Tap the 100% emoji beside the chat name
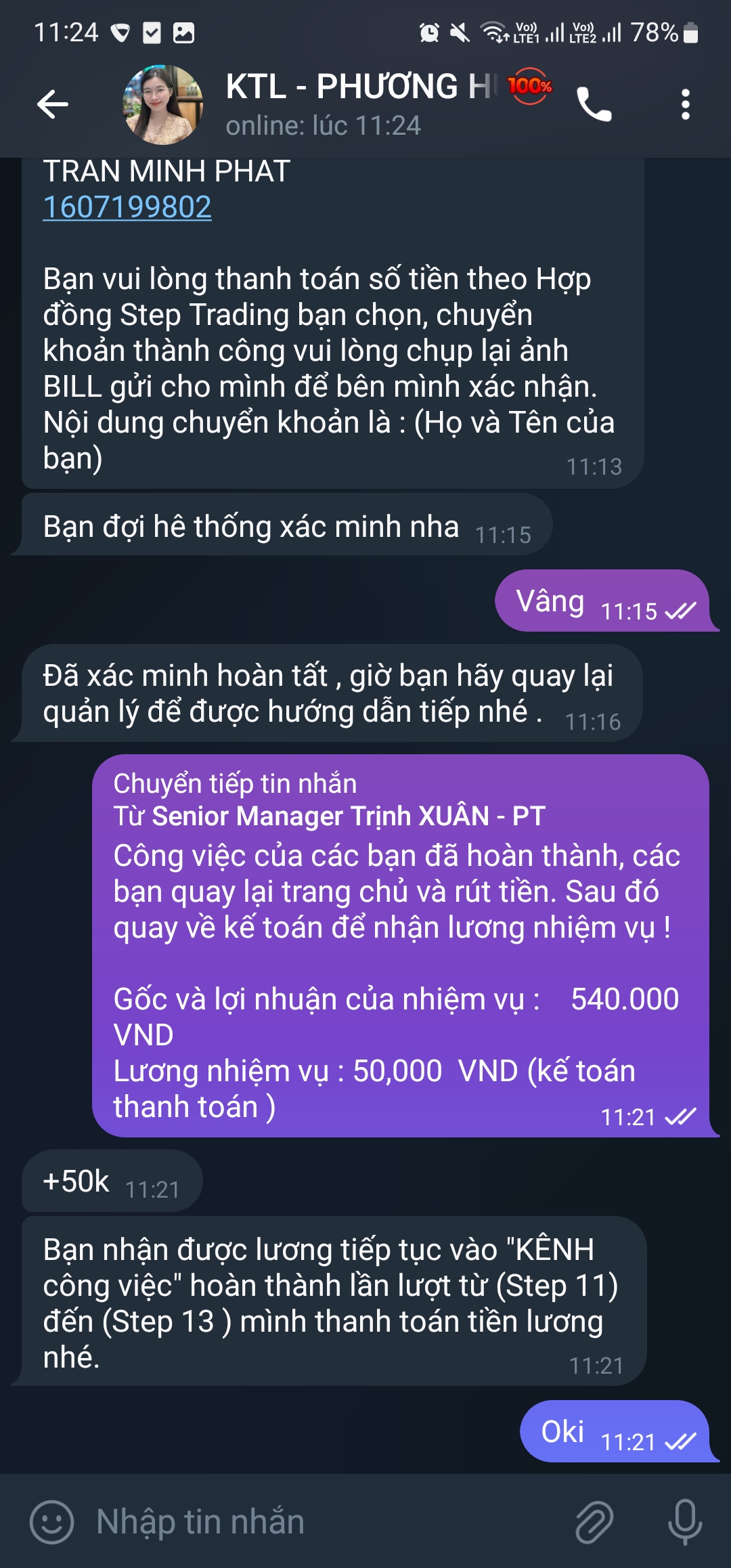The width and height of the screenshot is (731, 1568). tap(529, 85)
